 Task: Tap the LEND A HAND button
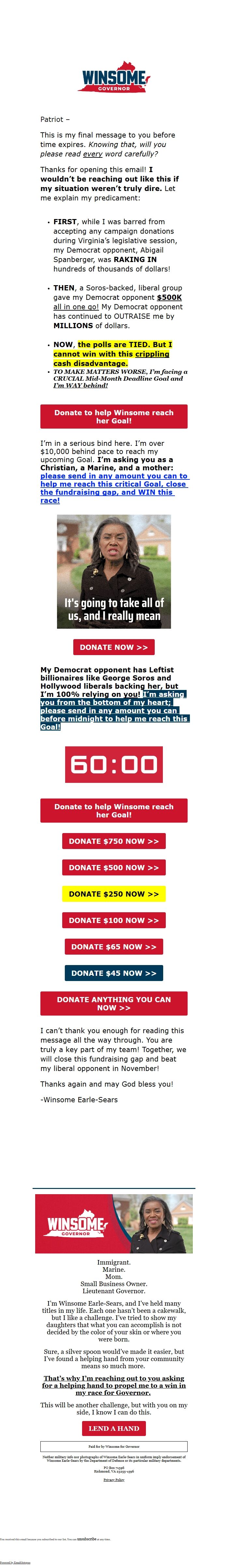click(114, 1428)
